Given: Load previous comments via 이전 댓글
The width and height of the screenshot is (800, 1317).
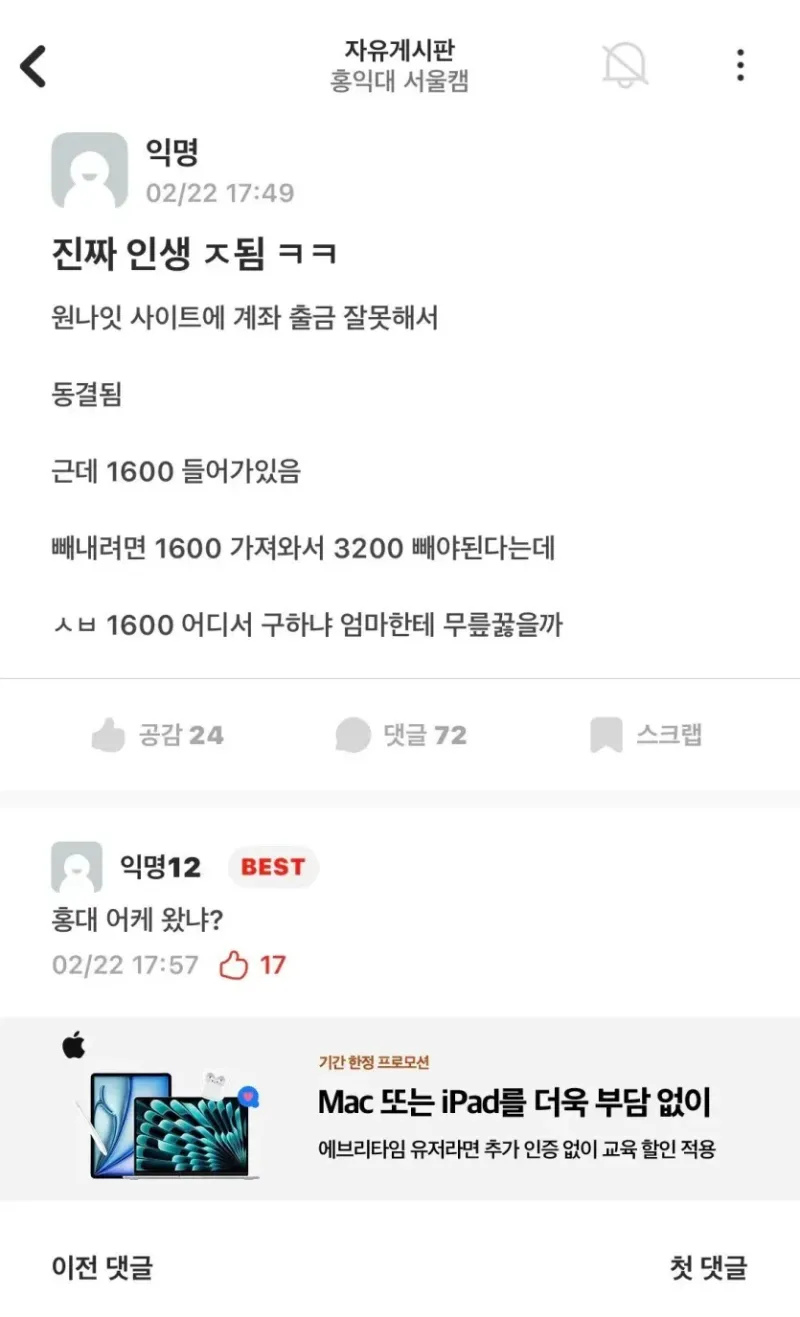Looking at the screenshot, I should point(102,1268).
